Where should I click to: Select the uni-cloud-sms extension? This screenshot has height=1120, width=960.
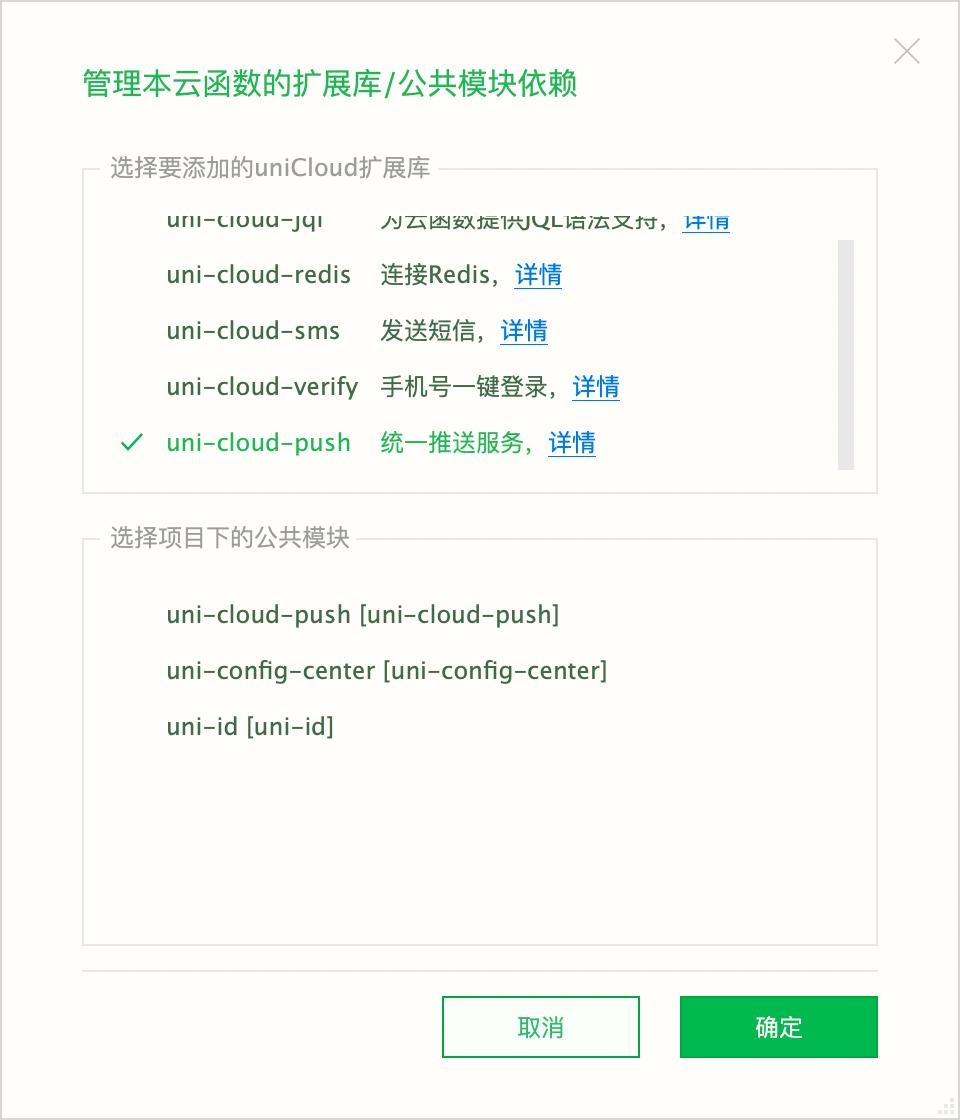pyautogui.click(x=253, y=331)
